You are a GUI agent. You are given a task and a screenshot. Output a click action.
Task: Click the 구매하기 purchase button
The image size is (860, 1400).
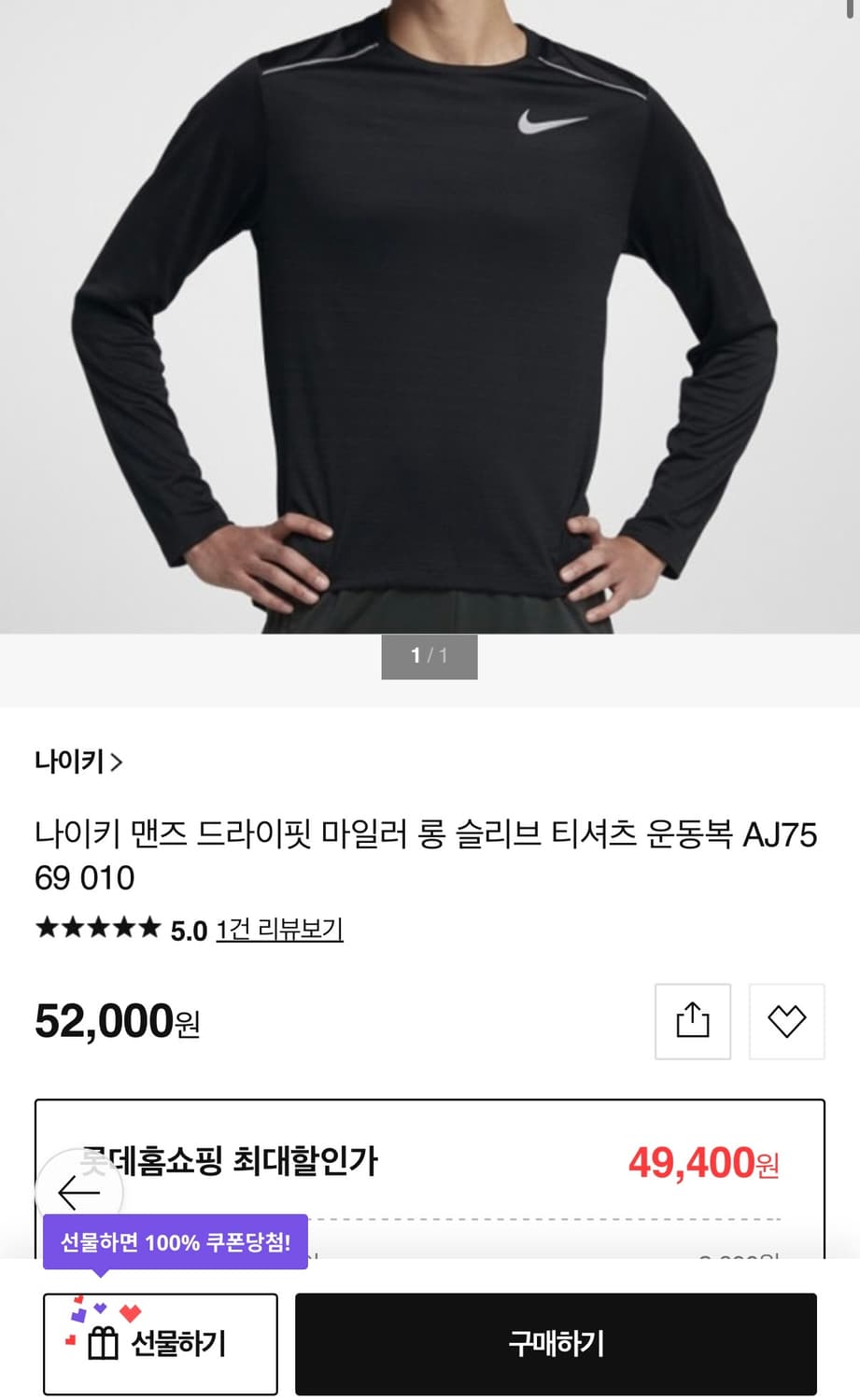tap(557, 1344)
